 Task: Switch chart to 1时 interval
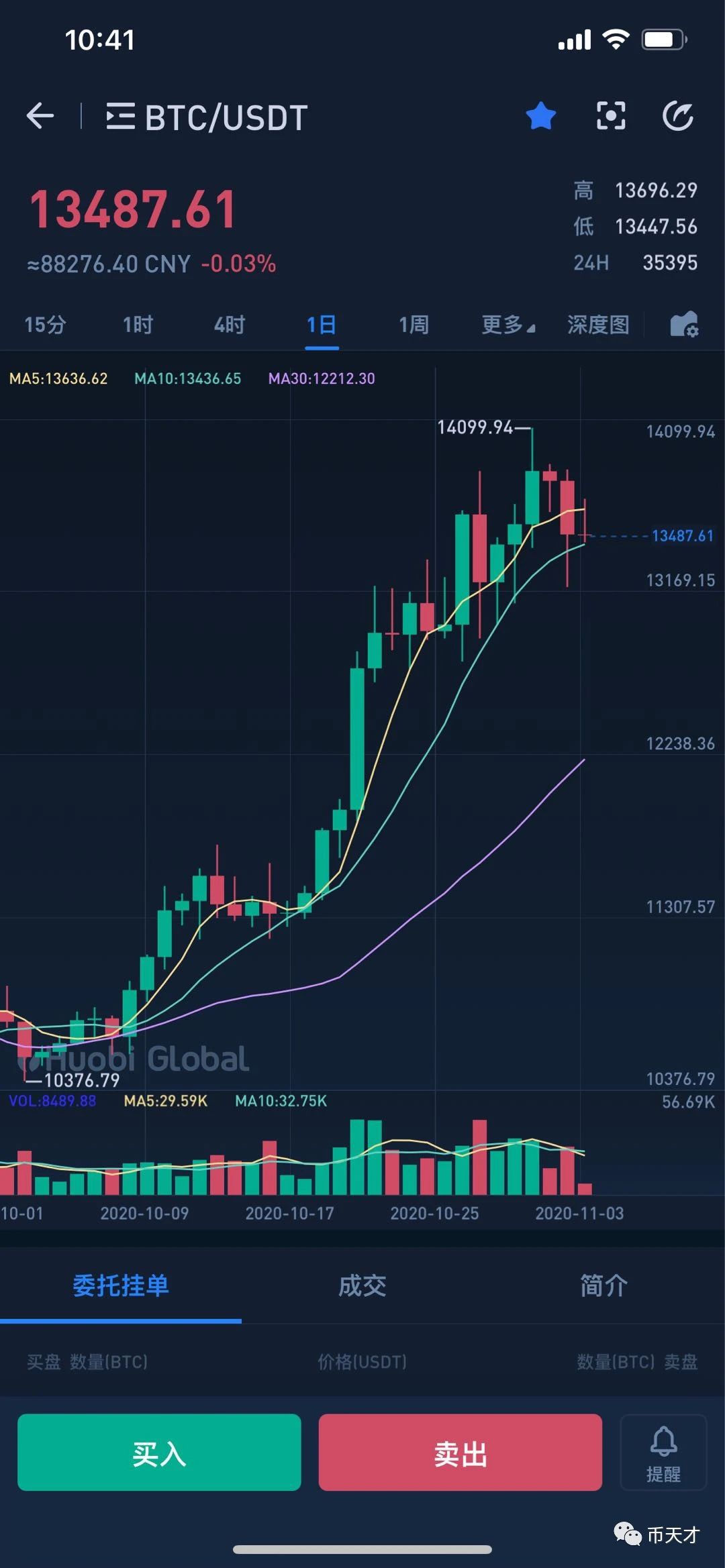click(x=138, y=325)
